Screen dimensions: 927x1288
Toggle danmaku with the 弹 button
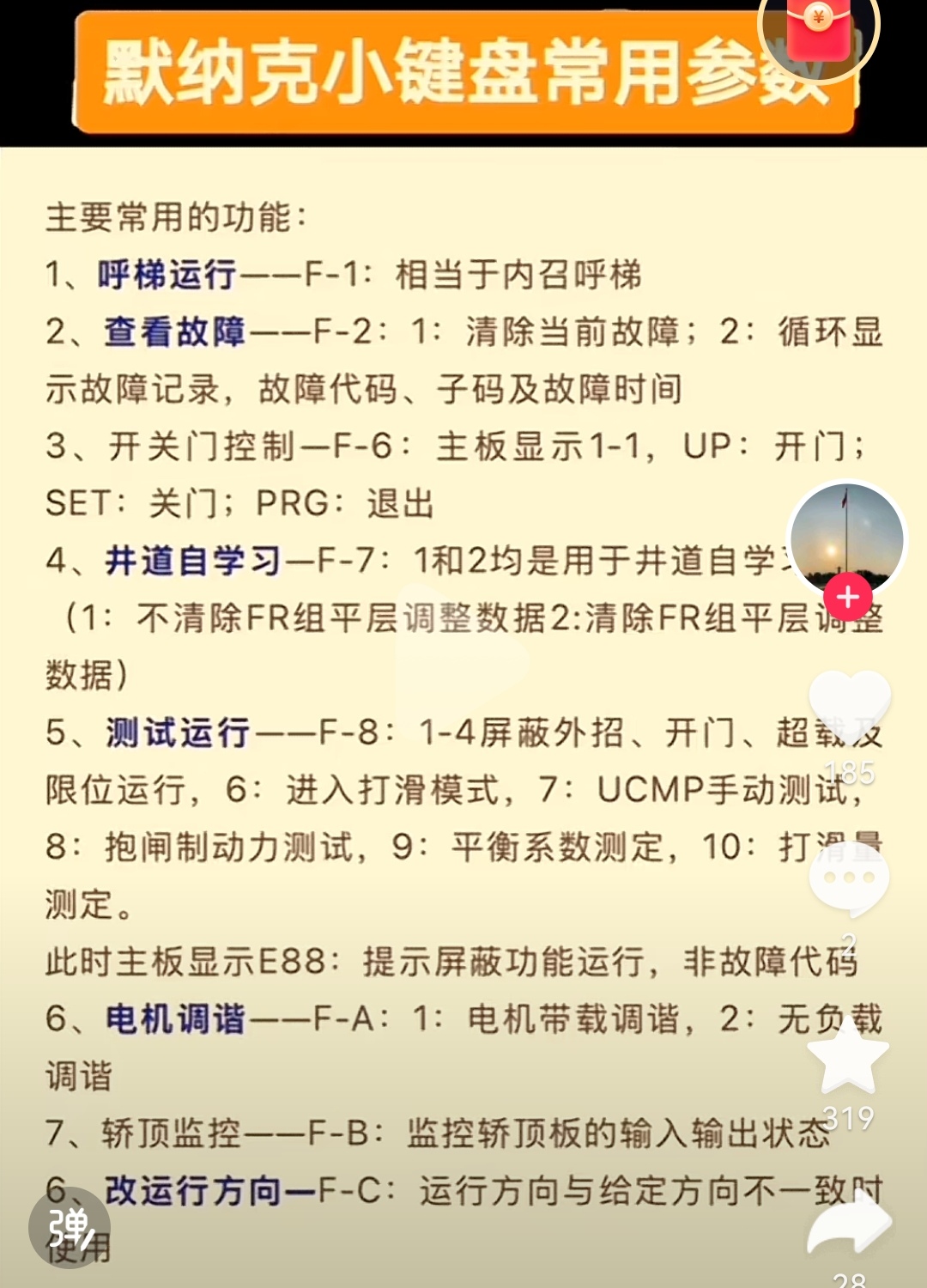tap(69, 1230)
